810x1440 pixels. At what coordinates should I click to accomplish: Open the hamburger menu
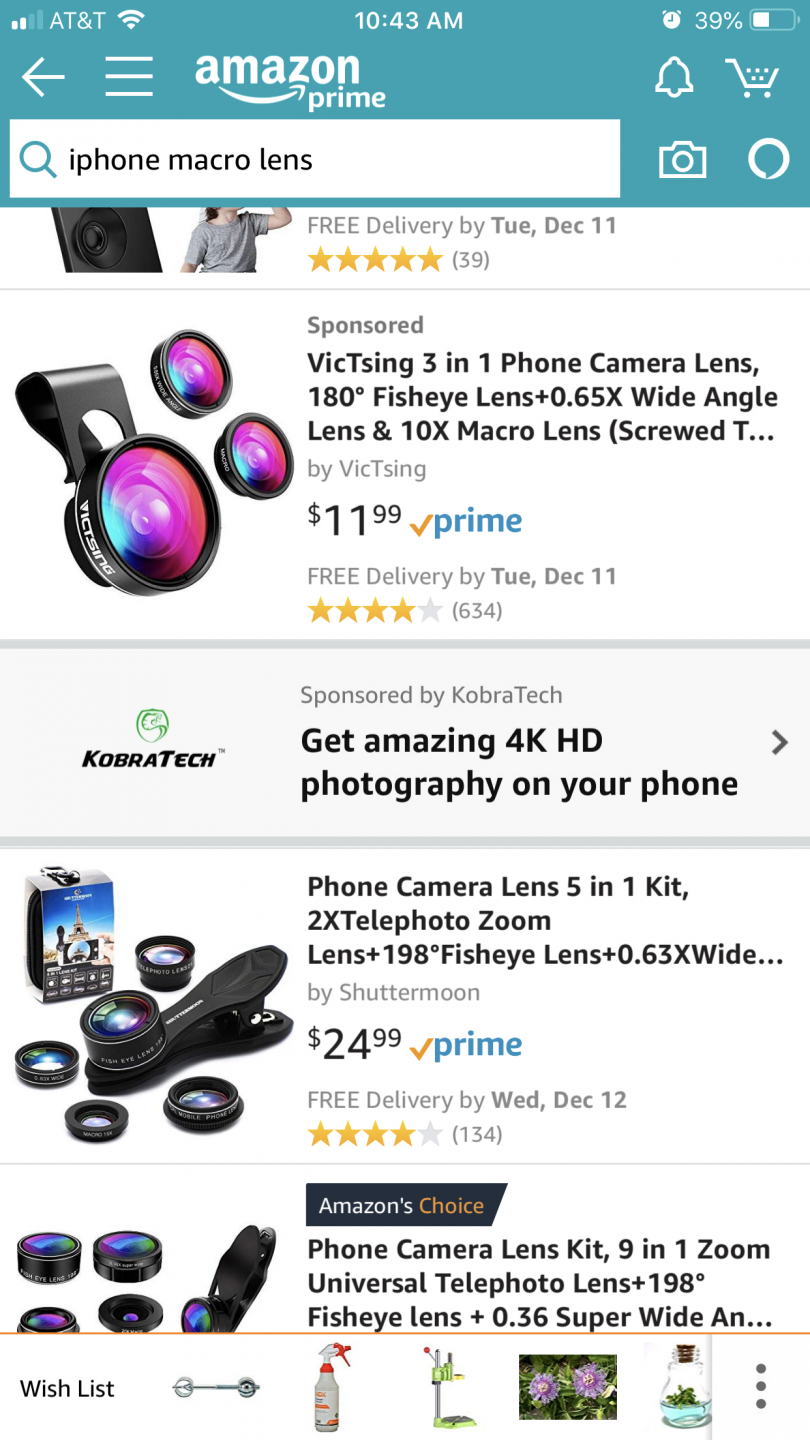pos(129,77)
